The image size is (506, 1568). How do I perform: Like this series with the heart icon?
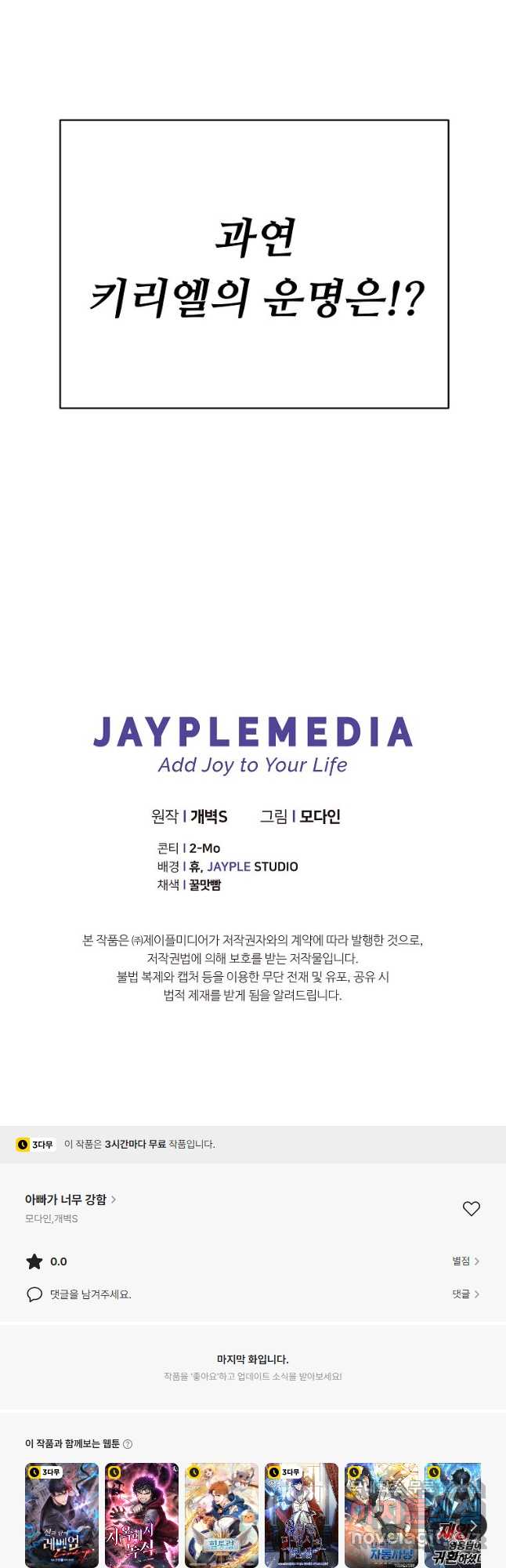(471, 1208)
